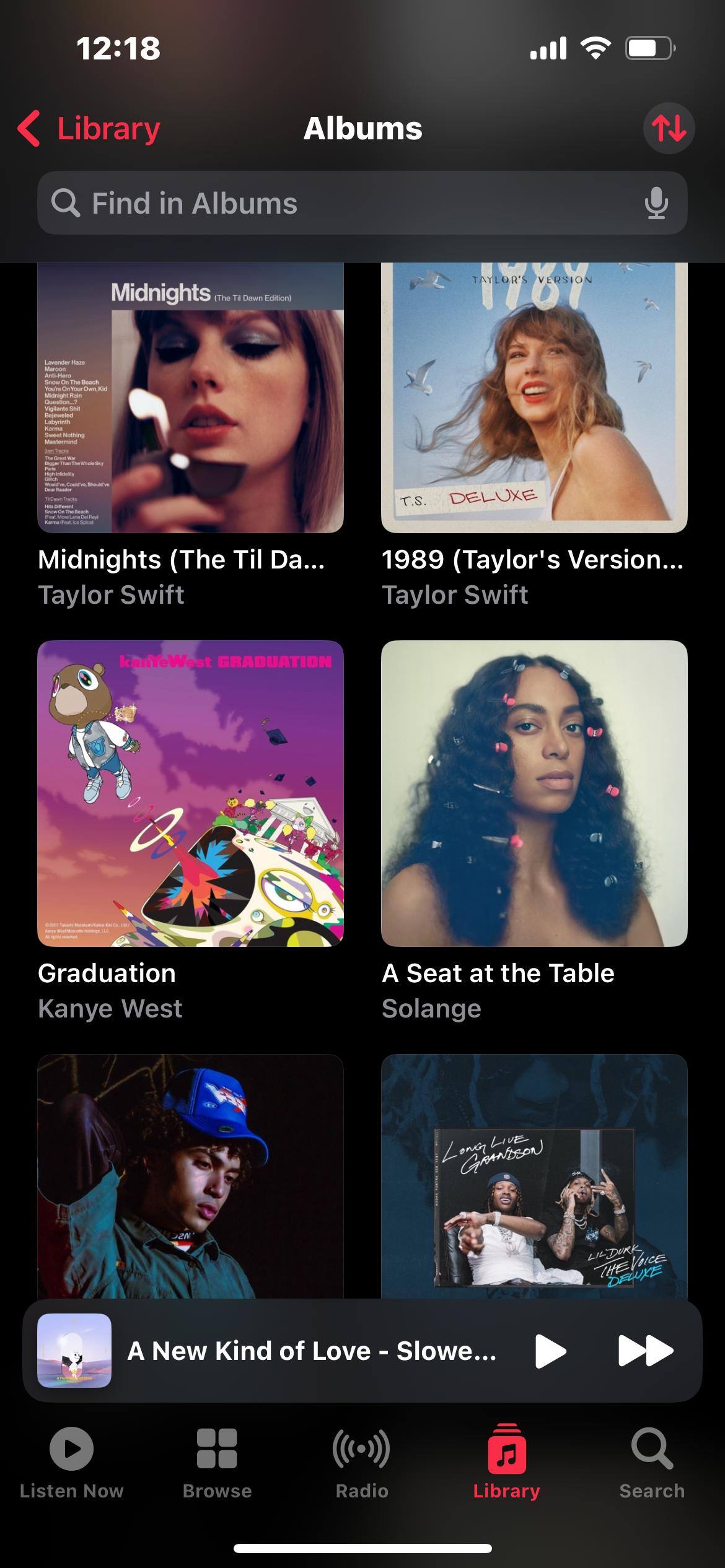Open the sort options arrows icon
Image resolution: width=725 pixels, height=1568 pixels.
(669, 129)
